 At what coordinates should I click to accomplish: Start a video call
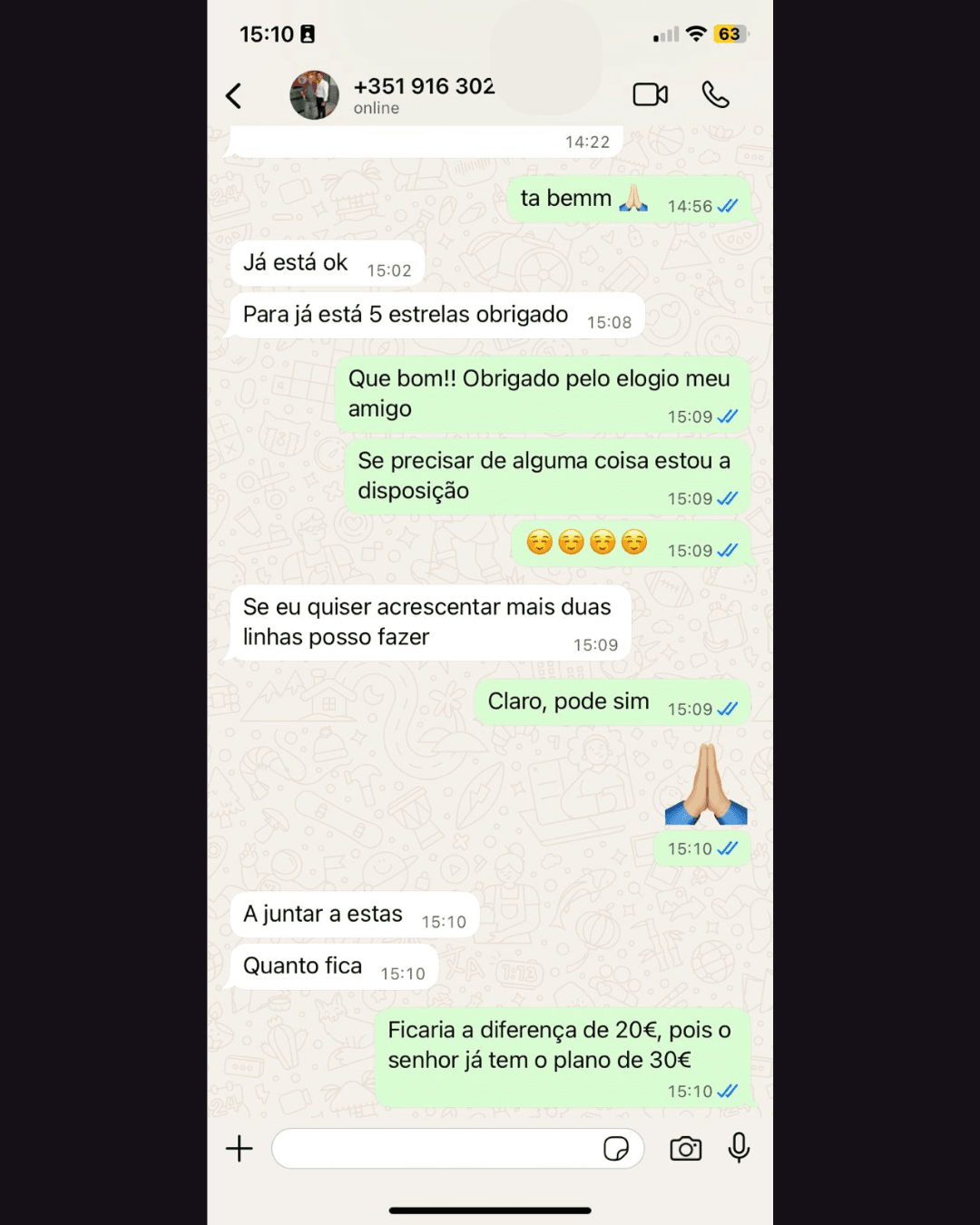(650, 94)
